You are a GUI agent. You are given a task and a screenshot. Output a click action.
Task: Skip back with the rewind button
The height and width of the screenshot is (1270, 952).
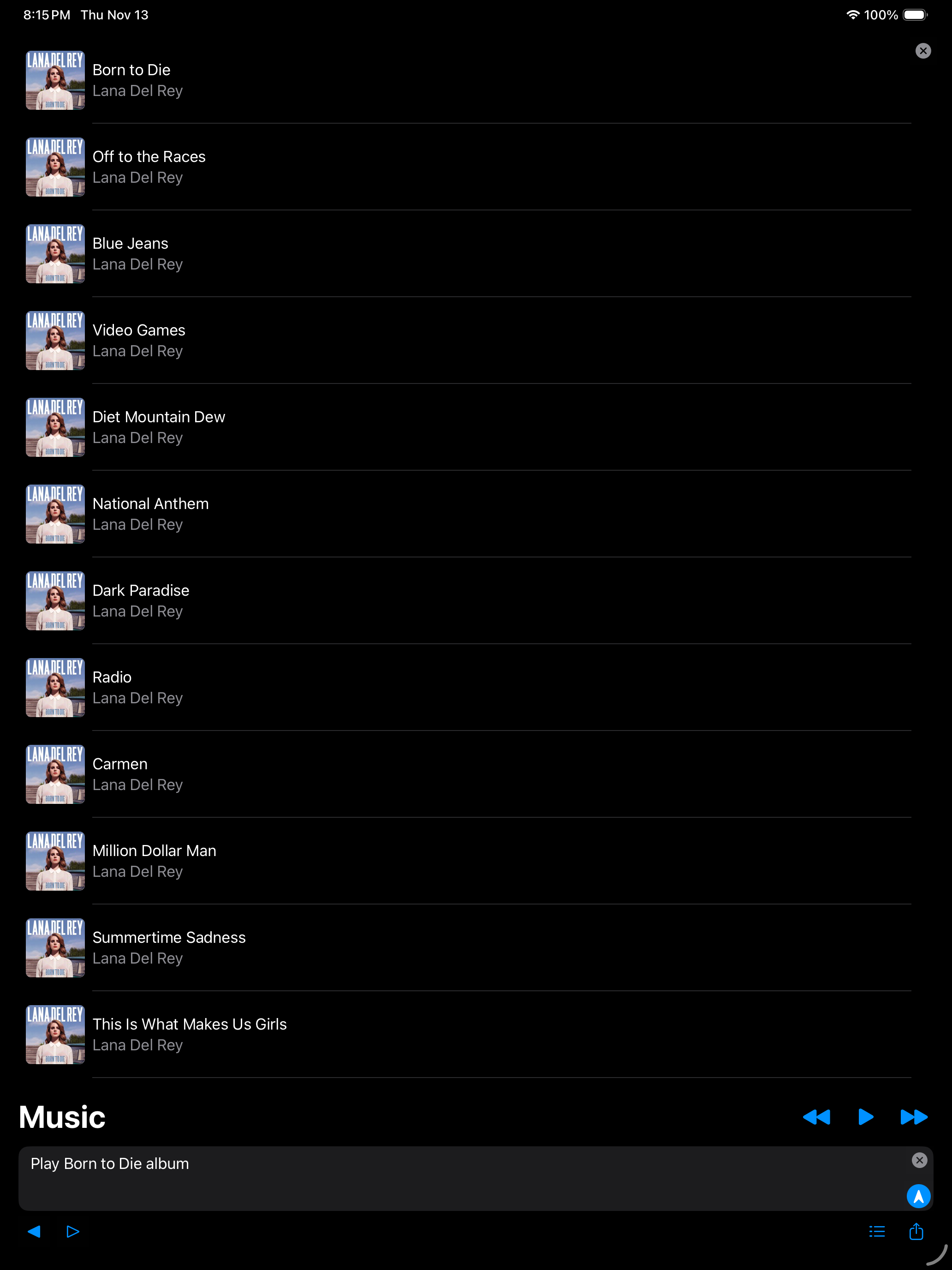(x=816, y=1117)
